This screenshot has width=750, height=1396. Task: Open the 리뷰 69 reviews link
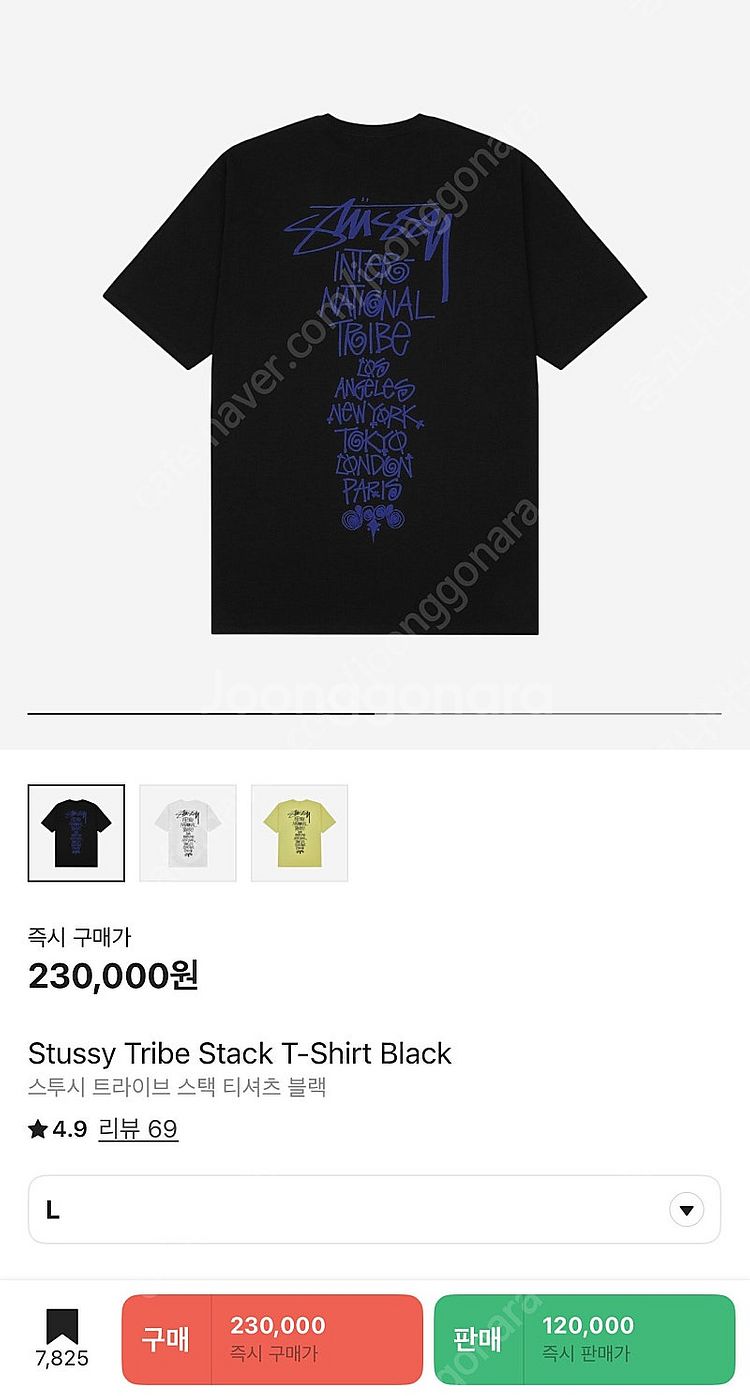[x=138, y=1129]
